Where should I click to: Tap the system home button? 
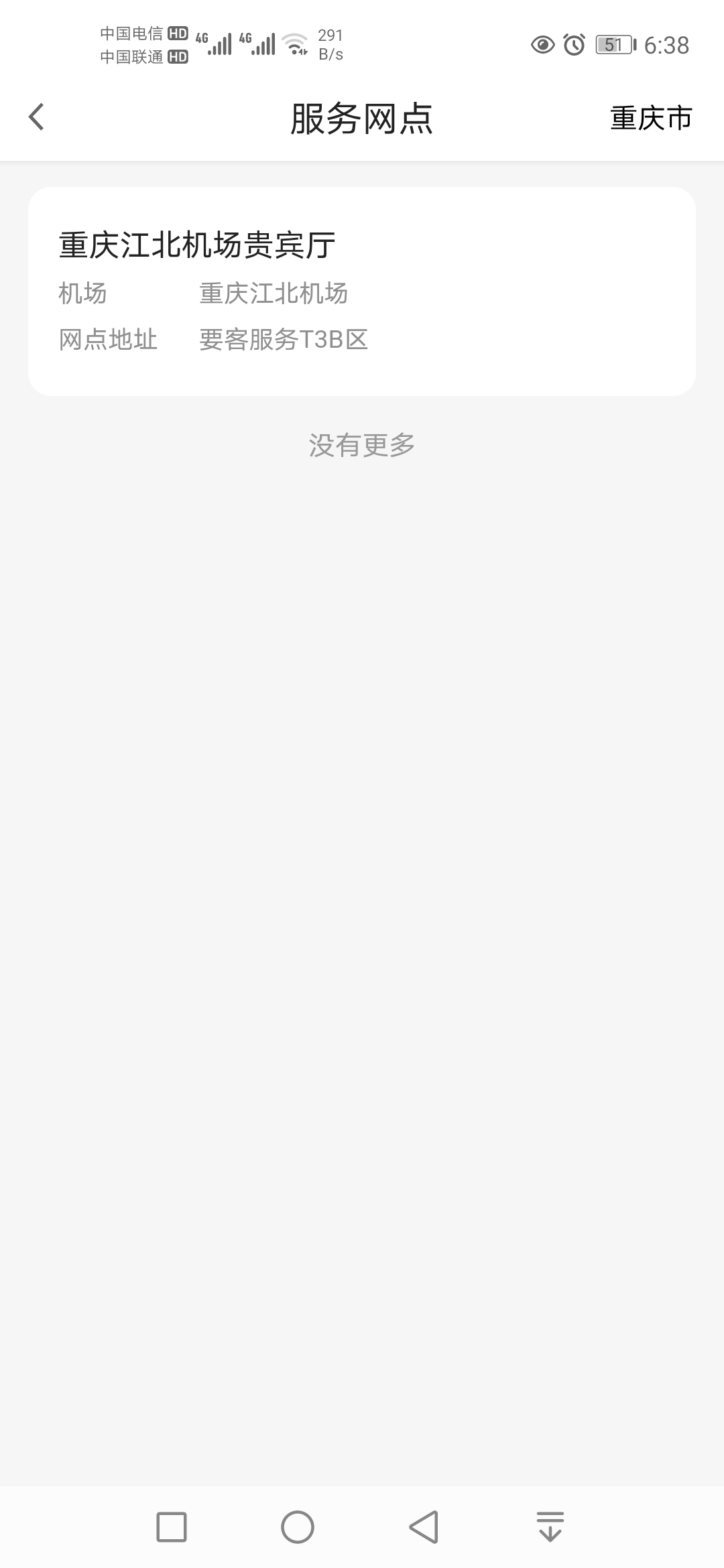[x=297, y=1527]
